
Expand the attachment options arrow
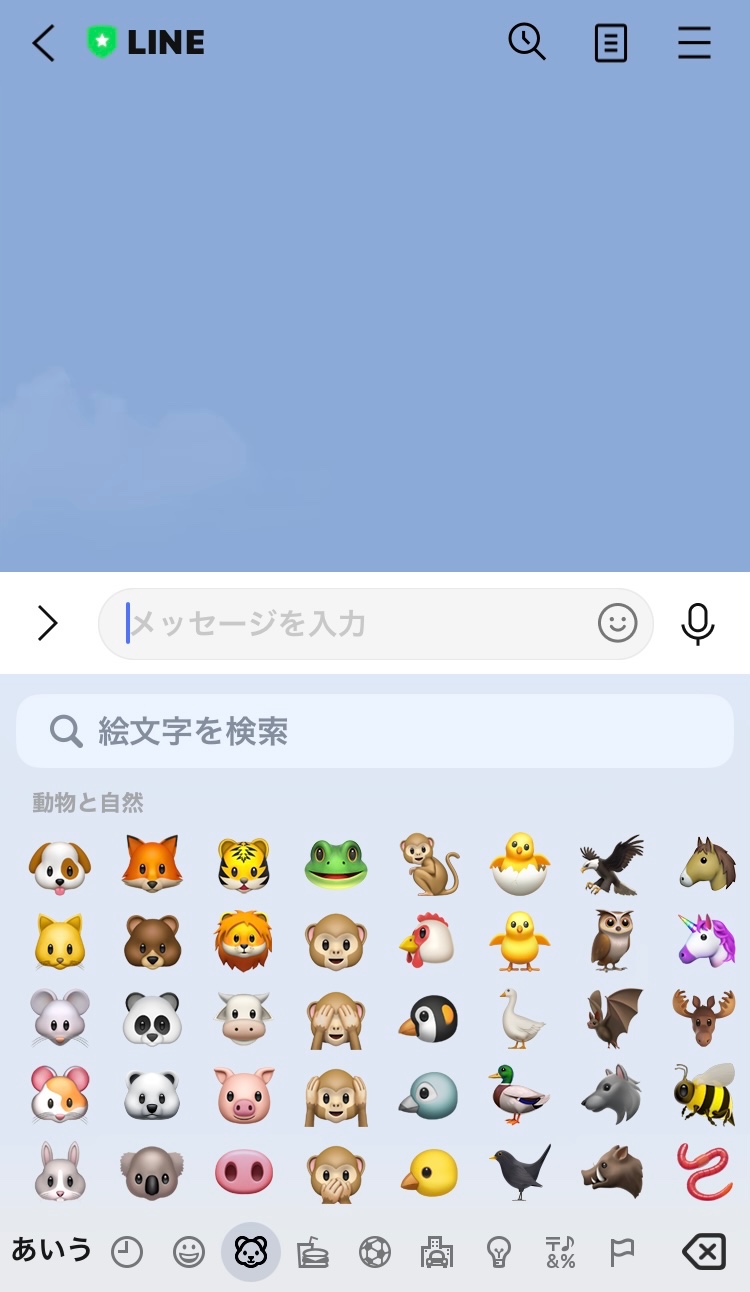click(x=47, y=623)
